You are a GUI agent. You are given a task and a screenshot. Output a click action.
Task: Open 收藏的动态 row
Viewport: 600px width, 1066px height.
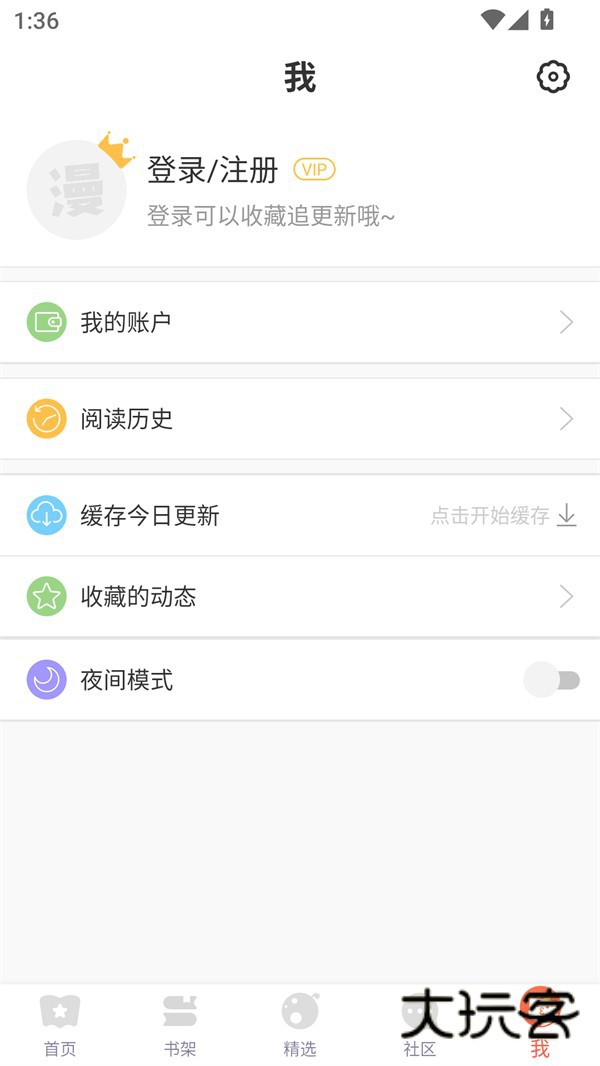pyautogui.click(x=300, y=597)
